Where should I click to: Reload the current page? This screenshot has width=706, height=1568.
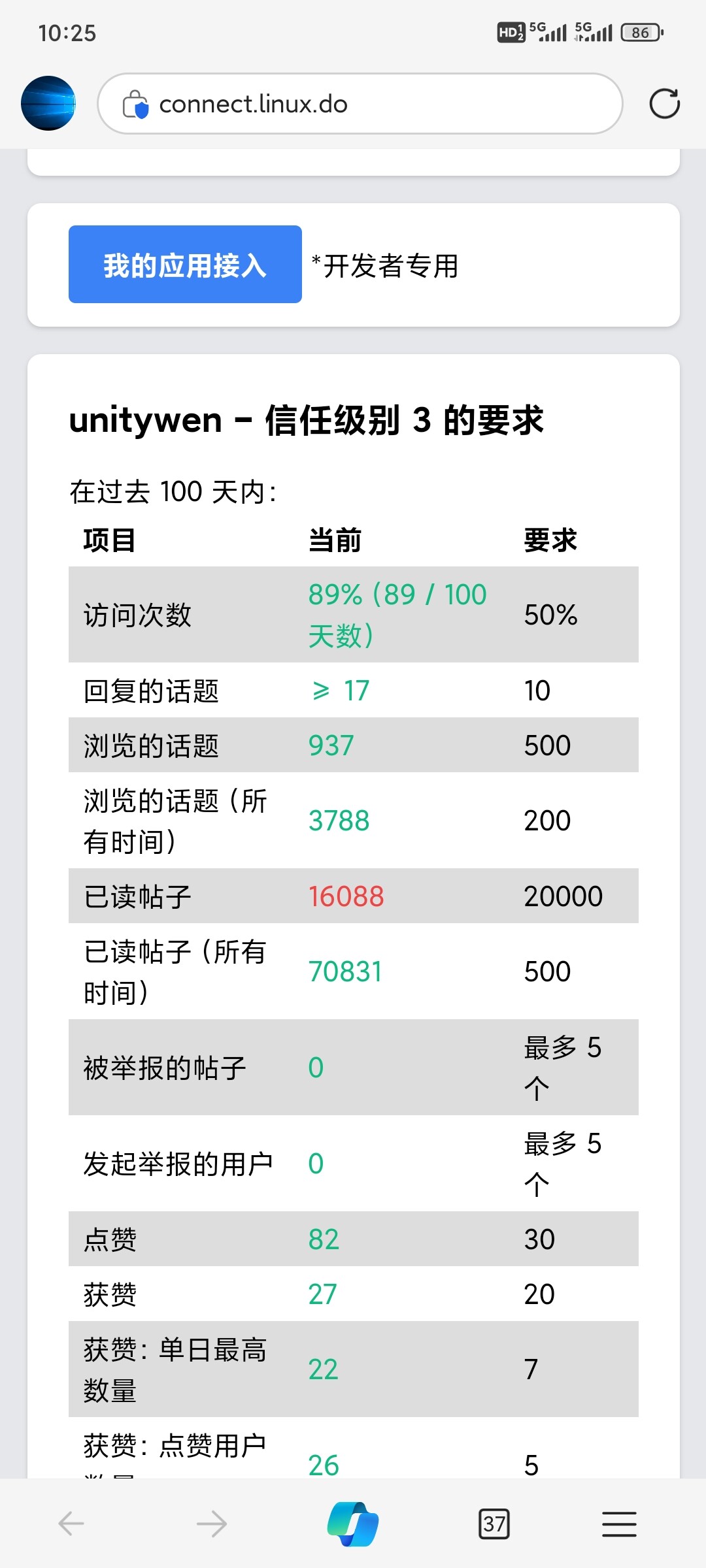(664, 103)
